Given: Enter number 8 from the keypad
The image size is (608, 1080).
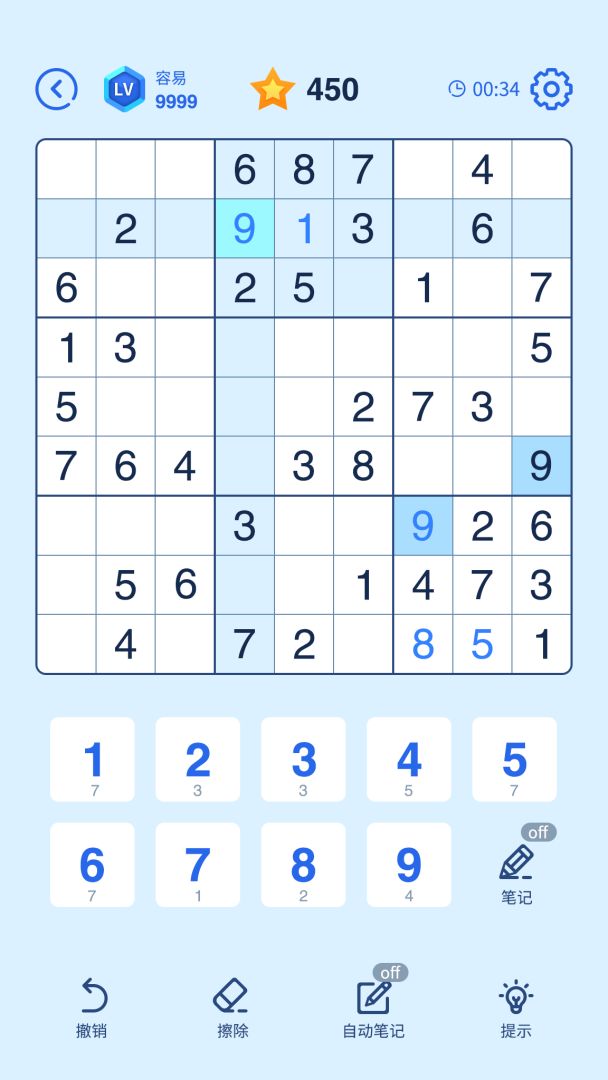Looking at the screenshot, I should [x=303, y=865].
